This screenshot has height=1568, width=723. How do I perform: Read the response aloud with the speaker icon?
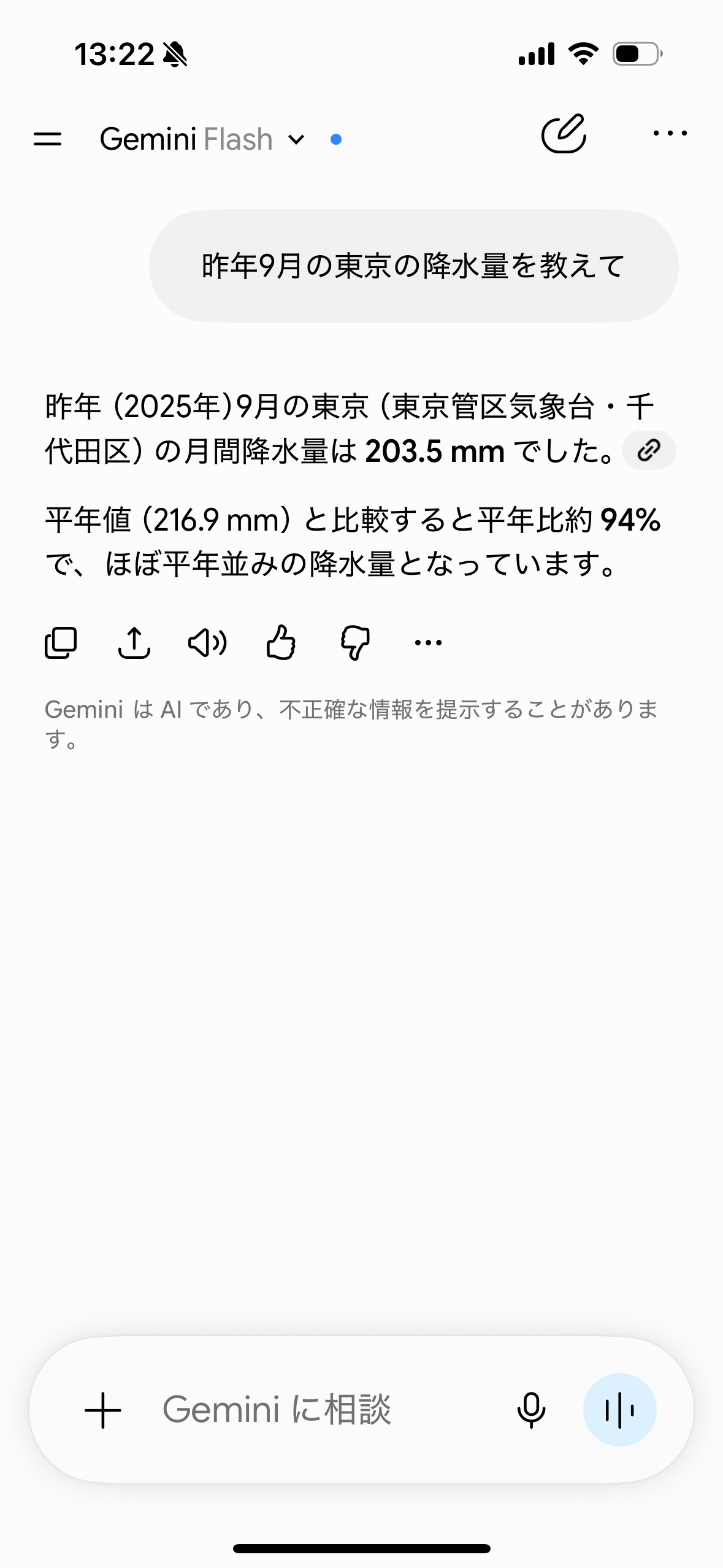207,642
